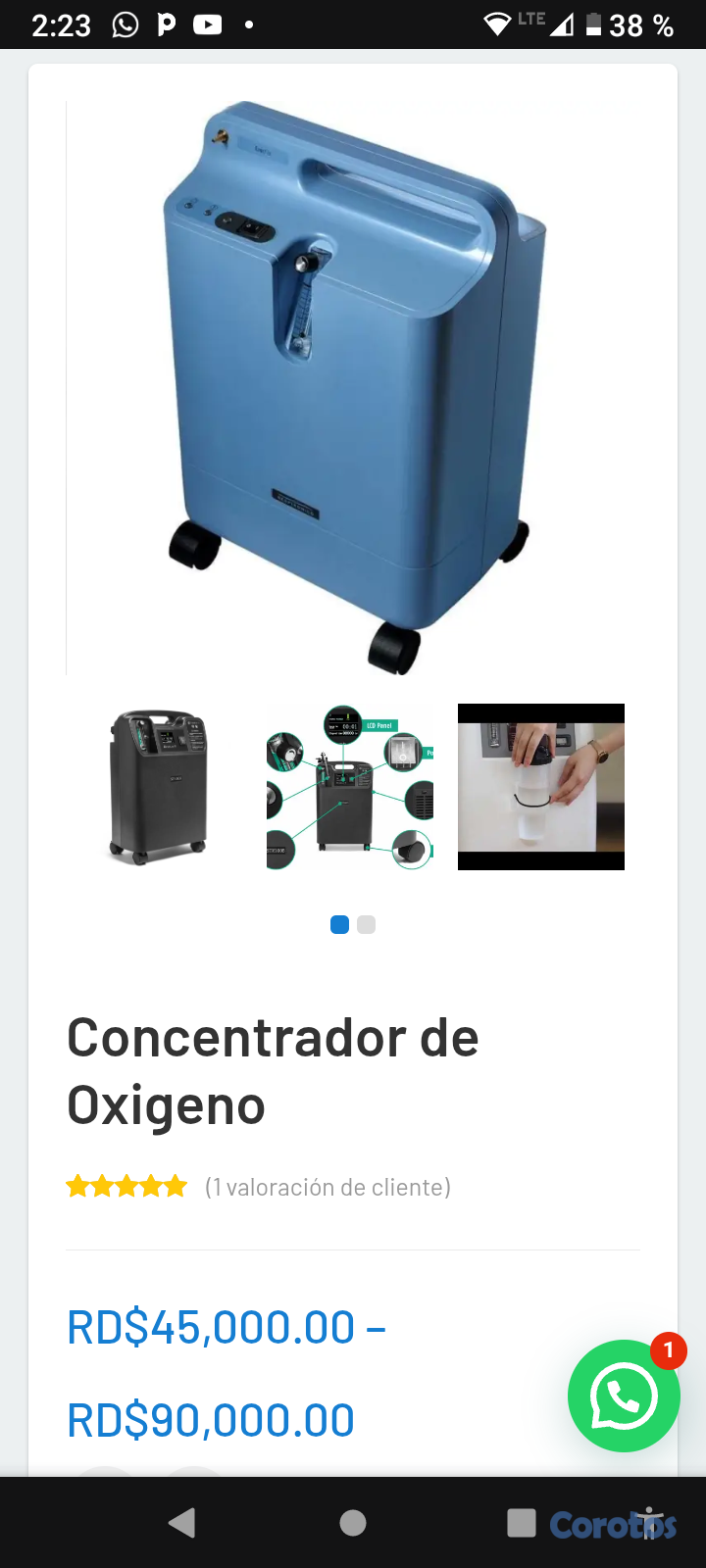Open the LCD Panel diagram thumbnail
This screenshot has width=706, height=1568.
(x=349, y=786)
